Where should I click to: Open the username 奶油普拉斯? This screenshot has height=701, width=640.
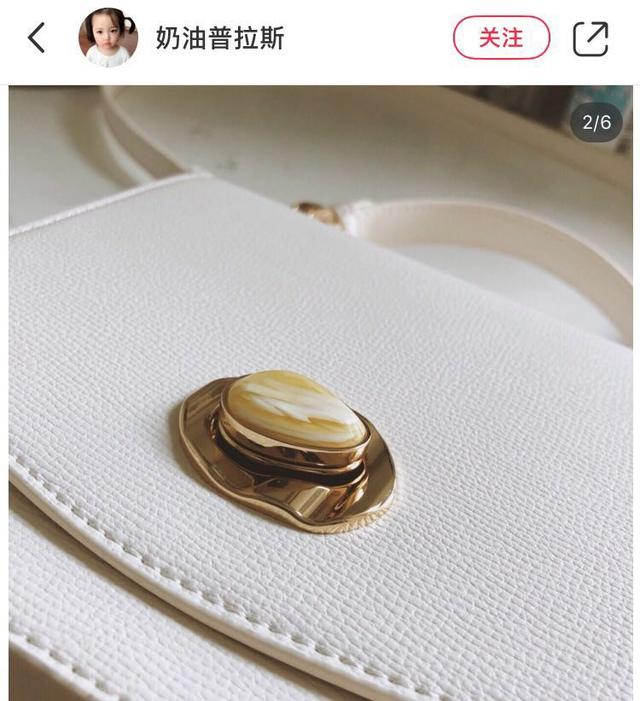tap(220, 38)
